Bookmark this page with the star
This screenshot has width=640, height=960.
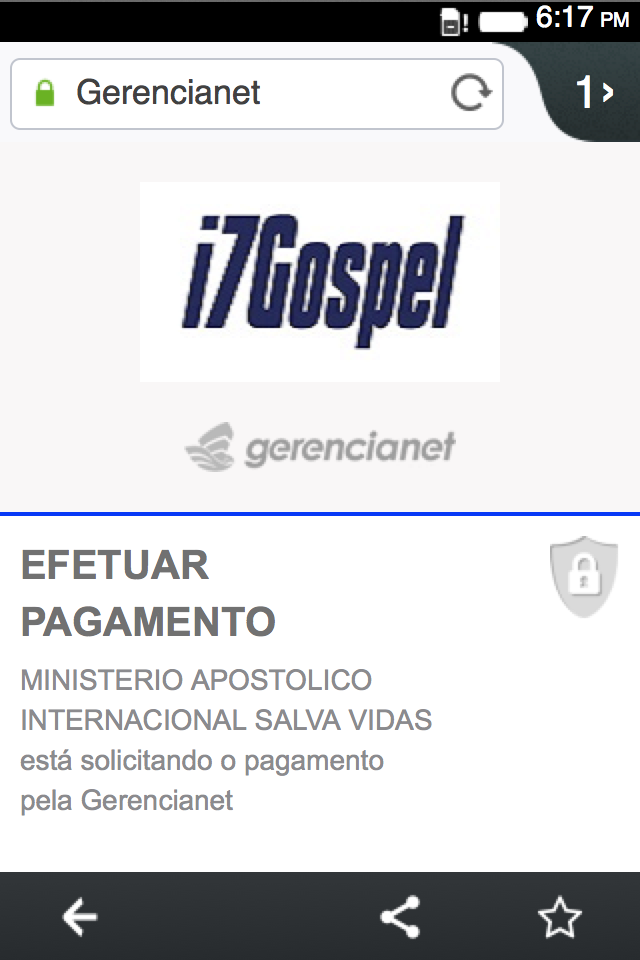pos(559,916)
